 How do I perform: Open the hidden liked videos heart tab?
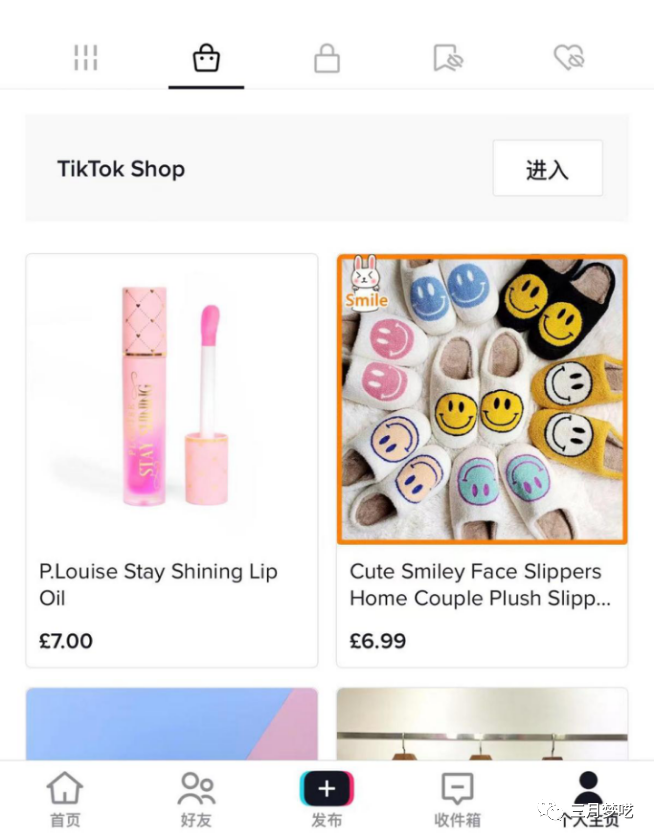pos(569,58)
